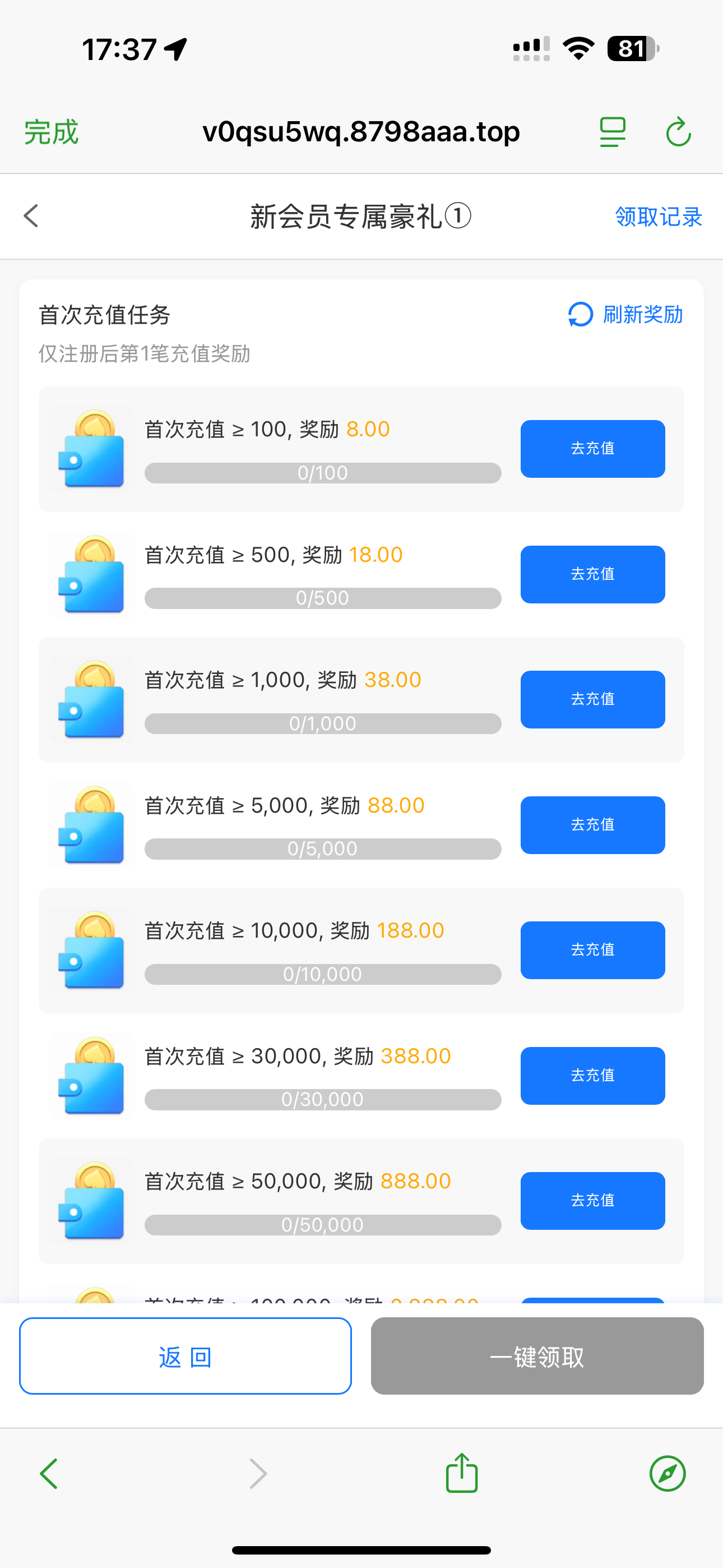723x1568 pixels.
Task: Reload the page with the refresh icon
Action: point(678,132)
